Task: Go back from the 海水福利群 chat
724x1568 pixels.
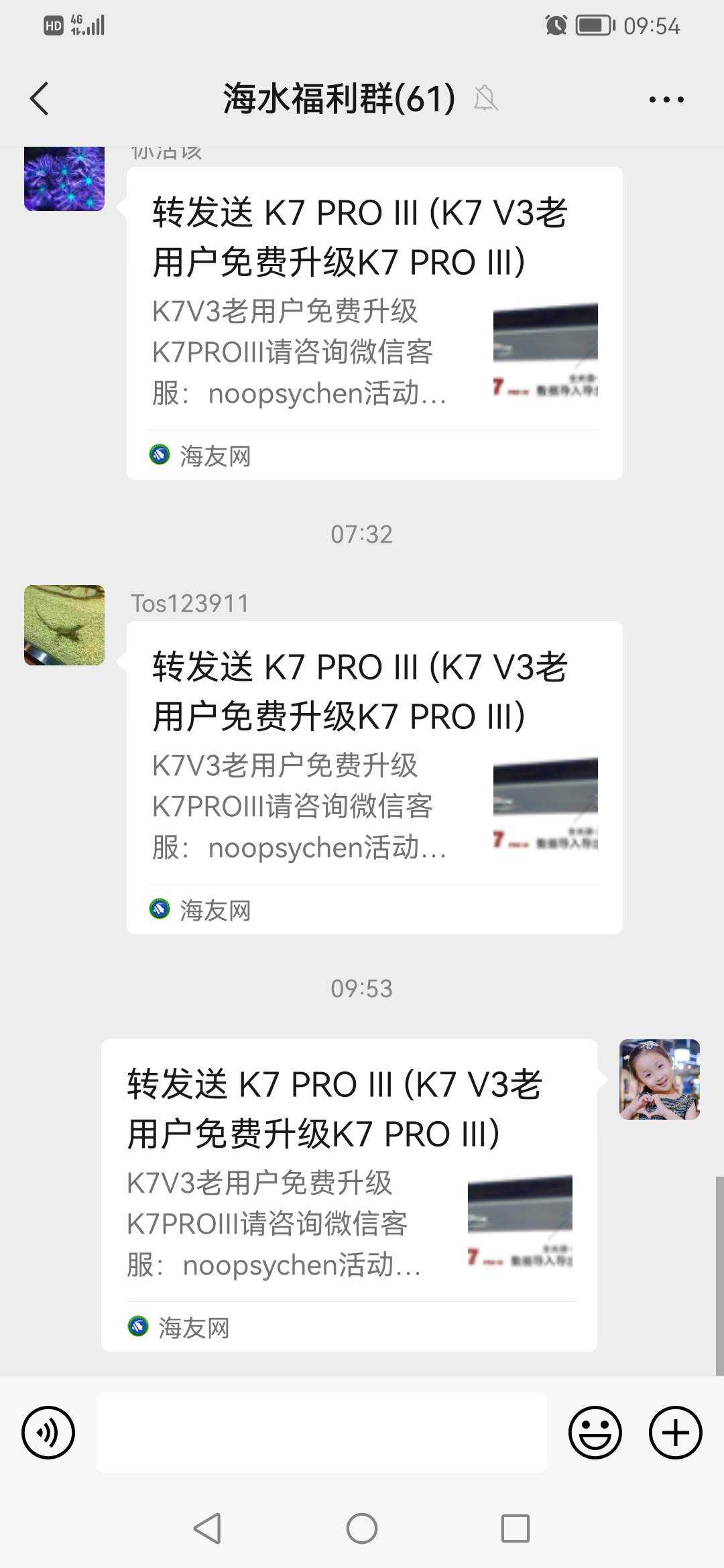Action: pos(40,99)
